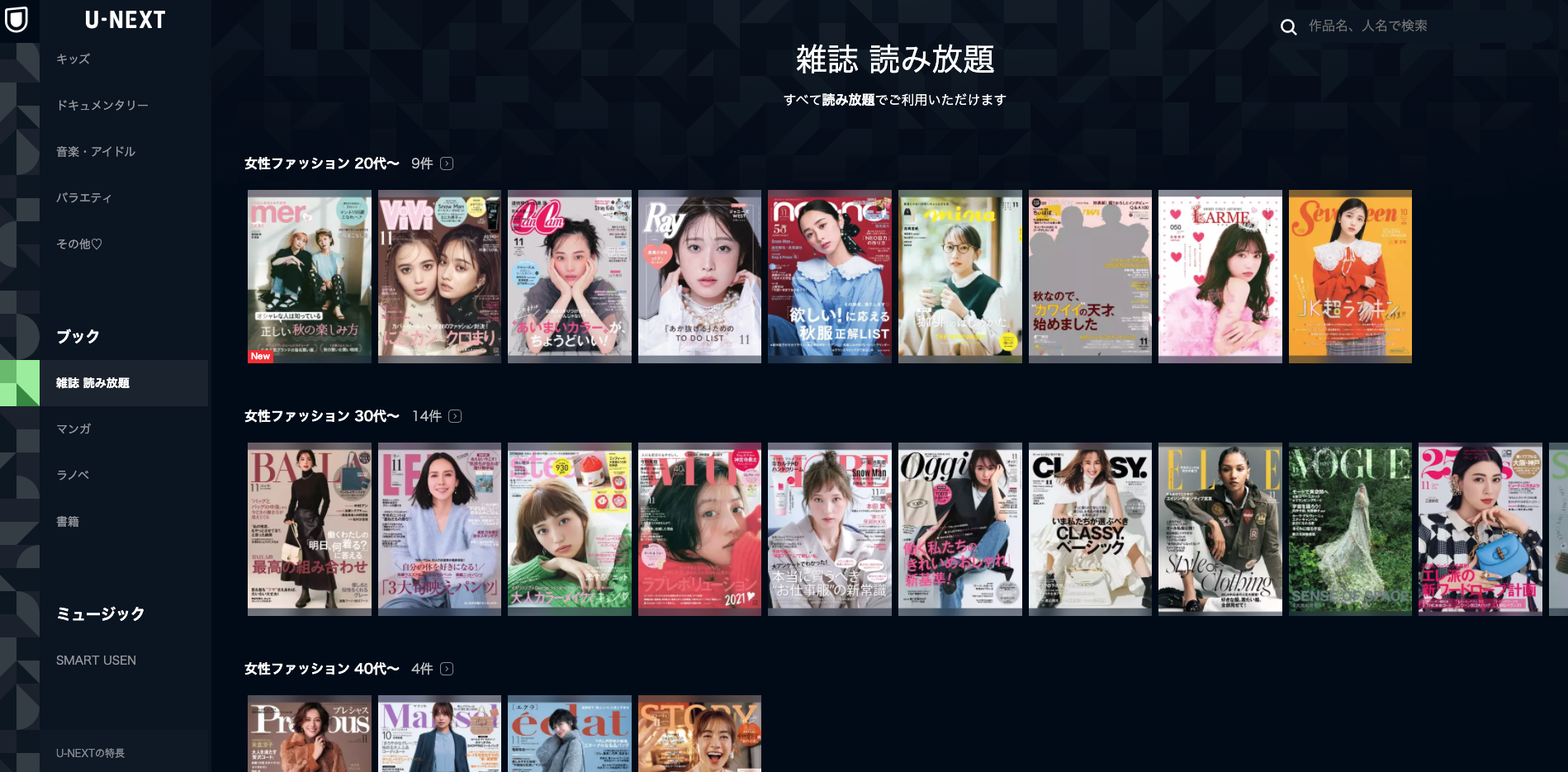The image size is (1568, 772).
Task: Open the mer magazine cover marked New
Action: [310, 277]
